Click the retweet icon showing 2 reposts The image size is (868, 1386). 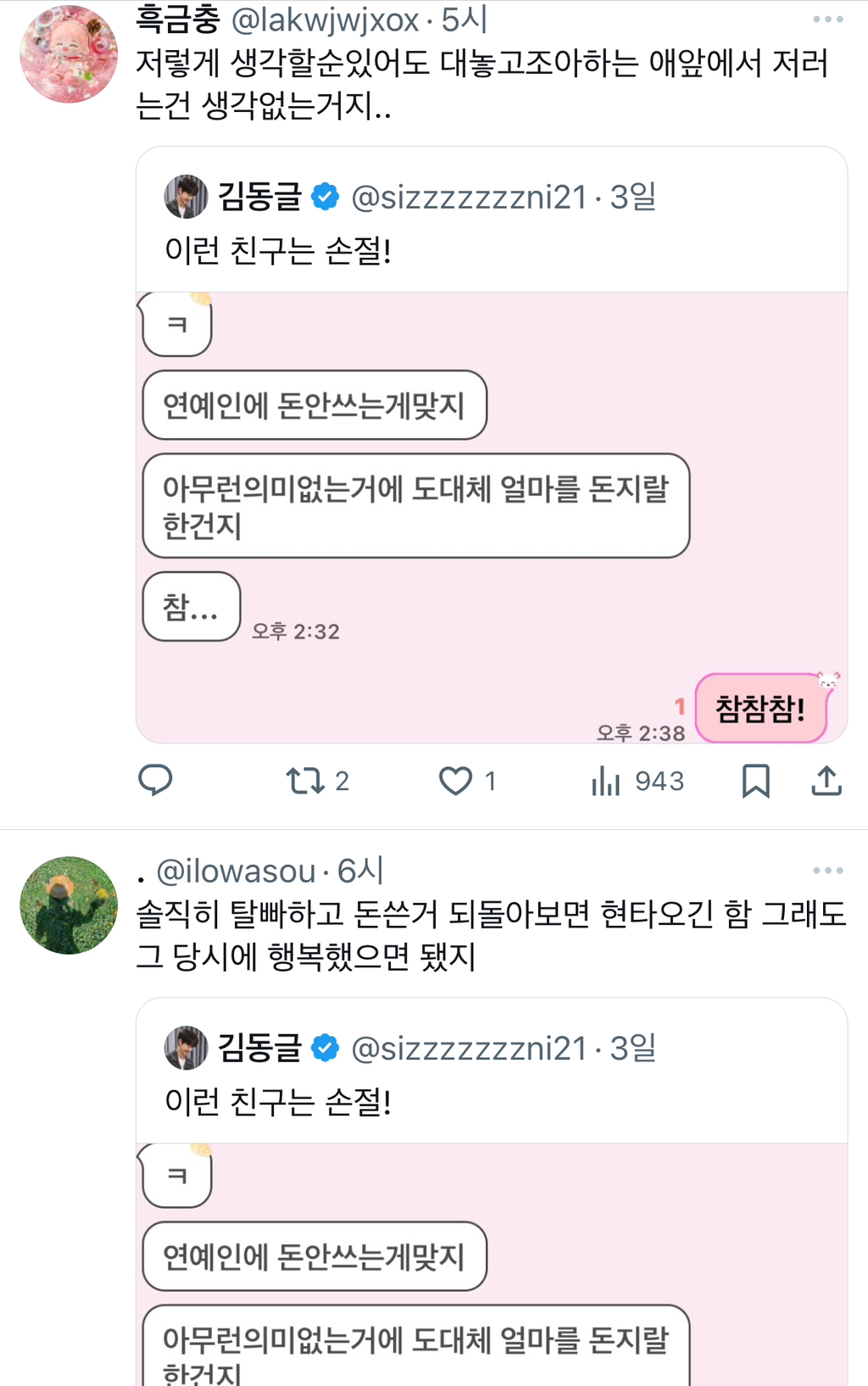pos(307,782)
